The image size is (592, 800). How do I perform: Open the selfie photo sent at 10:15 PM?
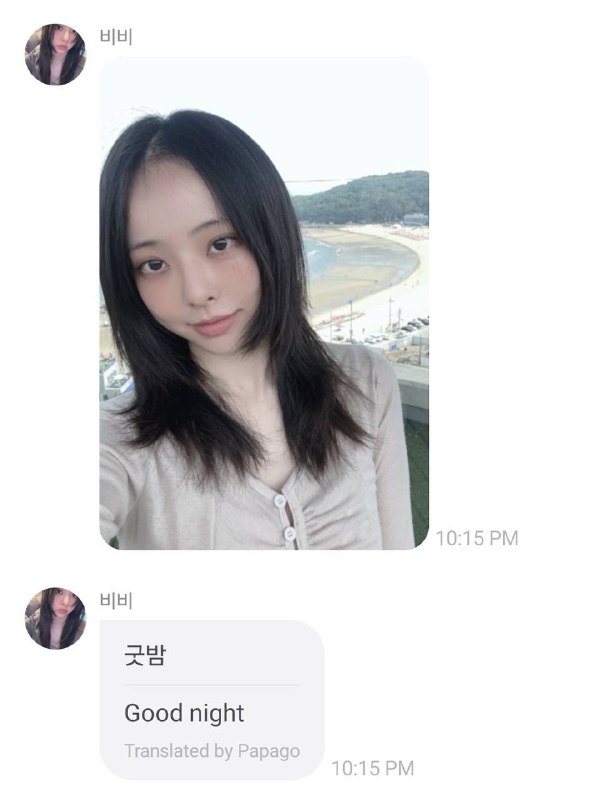click(264, 303)
